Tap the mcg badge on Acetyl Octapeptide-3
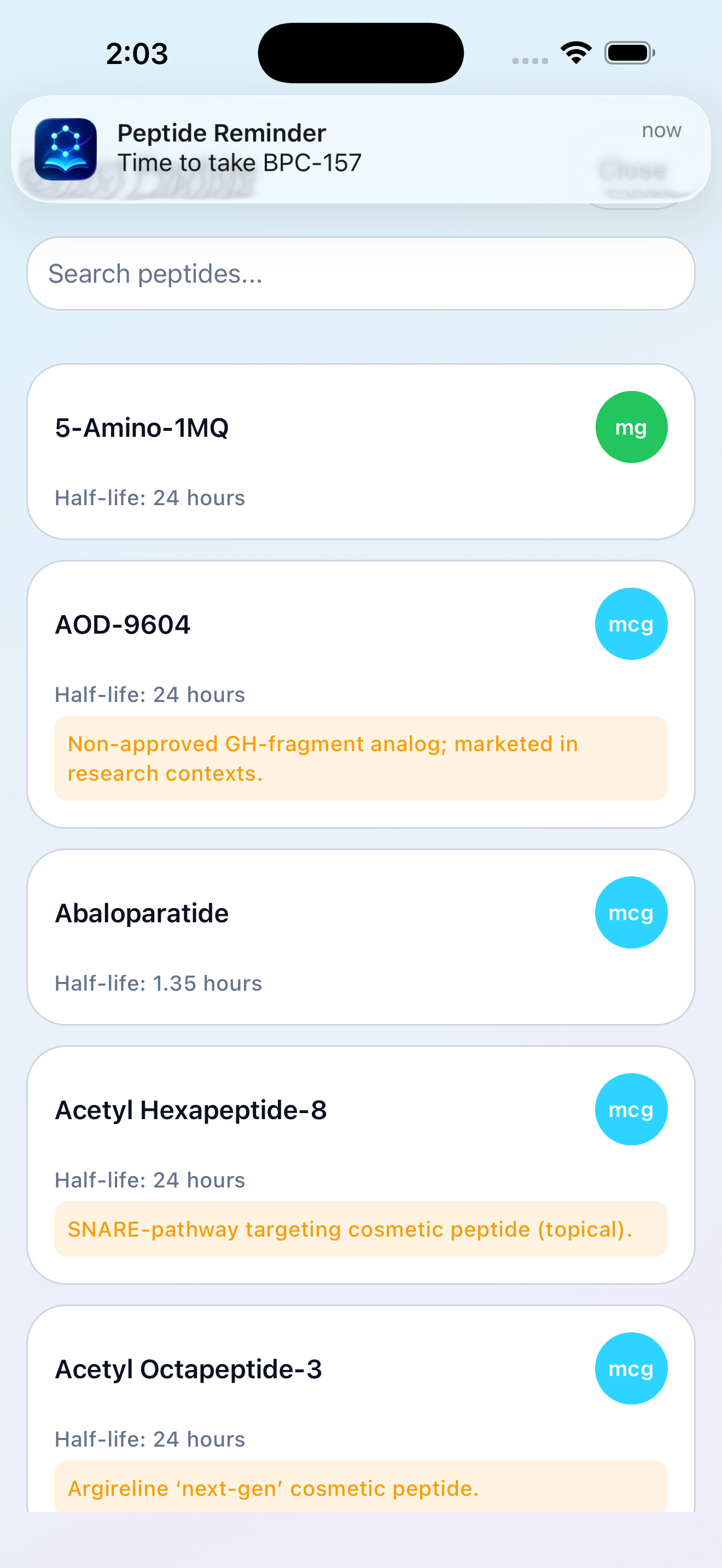The image size is (722, 1568). pyautogui.click(x=631, y=1368)
